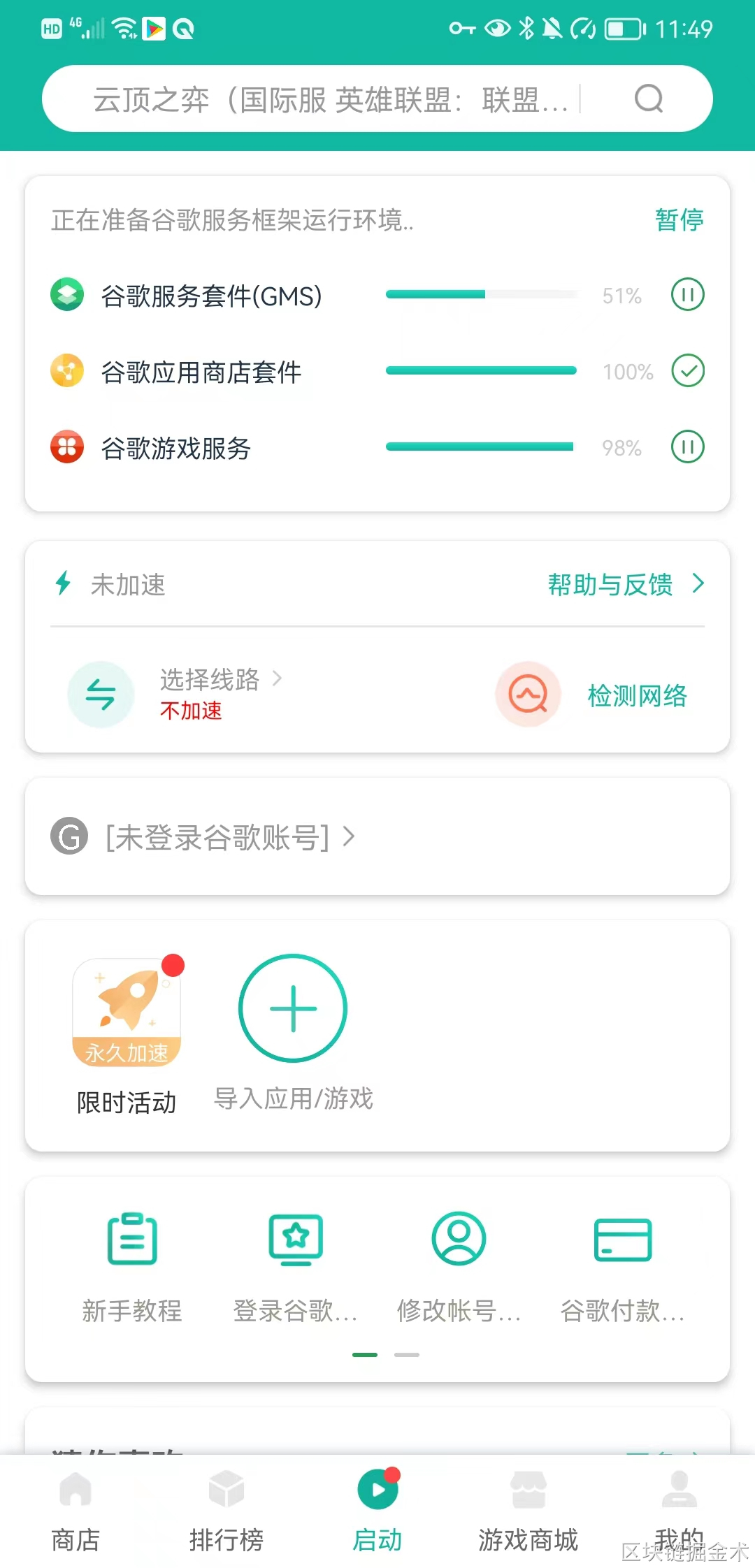Open 帮助与反馈
The image size is (755, 1568).
(x=624, y=584)
